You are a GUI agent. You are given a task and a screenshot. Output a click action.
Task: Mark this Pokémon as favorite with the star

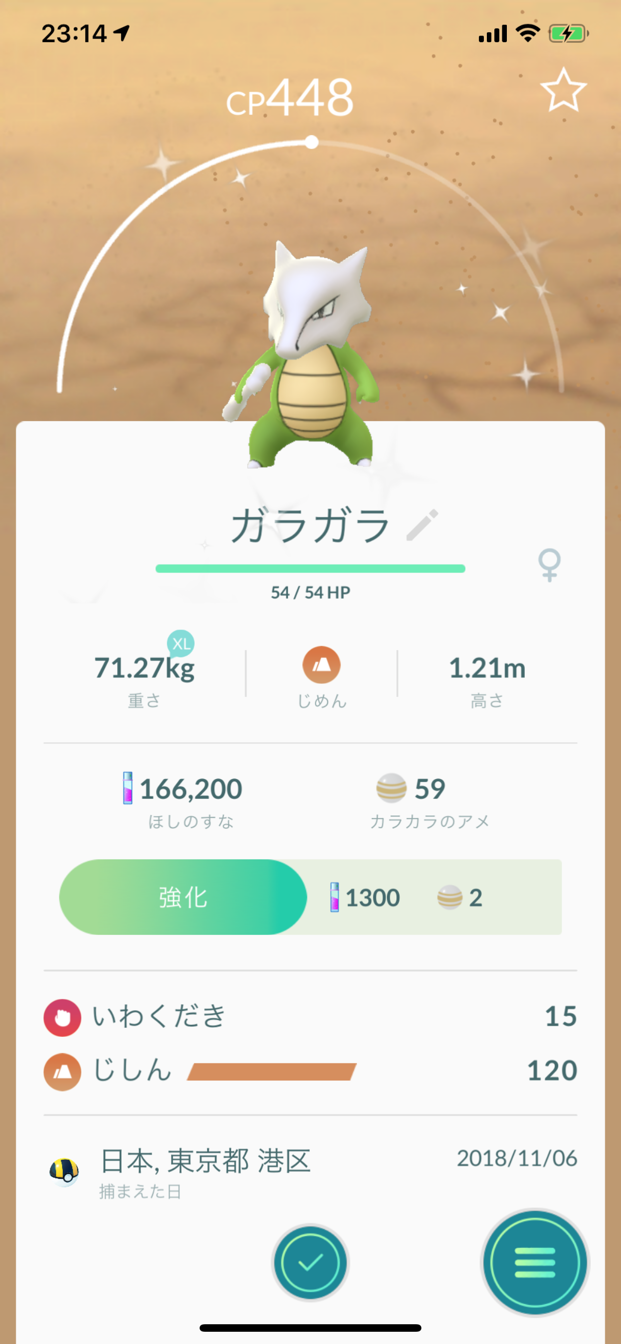tap(563, 91)
